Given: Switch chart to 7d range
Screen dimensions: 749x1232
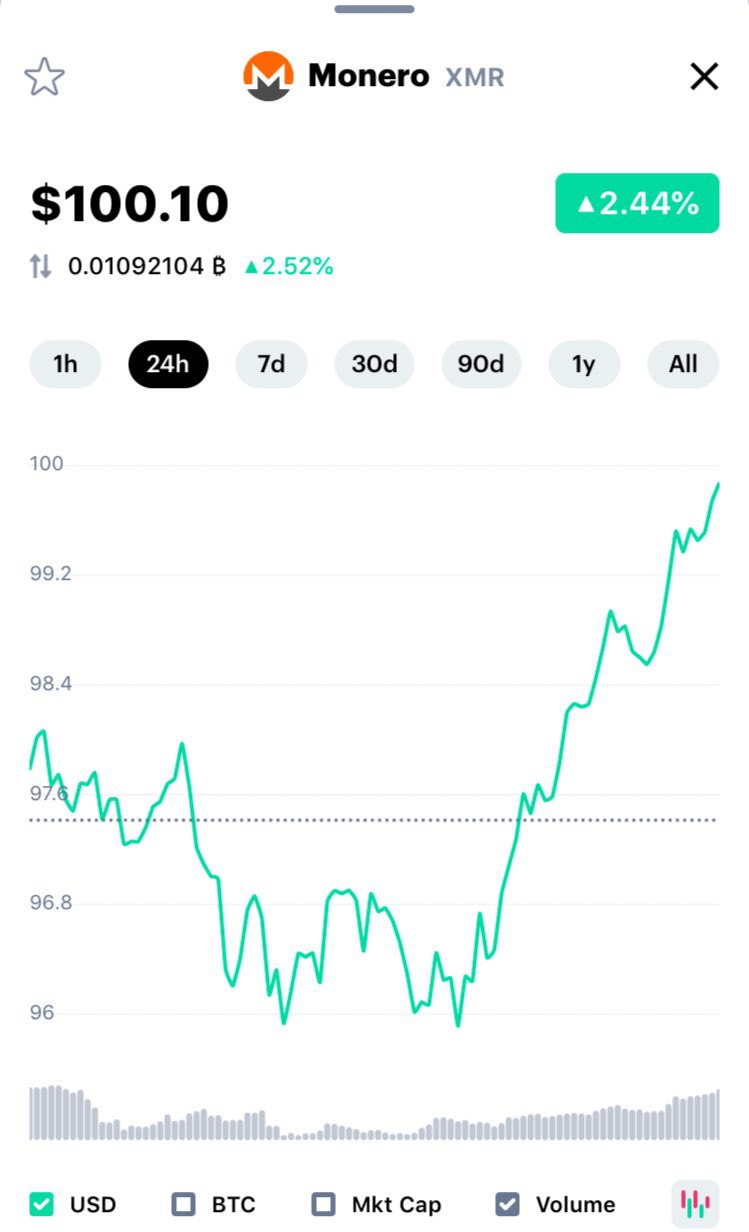Looking at the screenshot, I should [271, 364].
